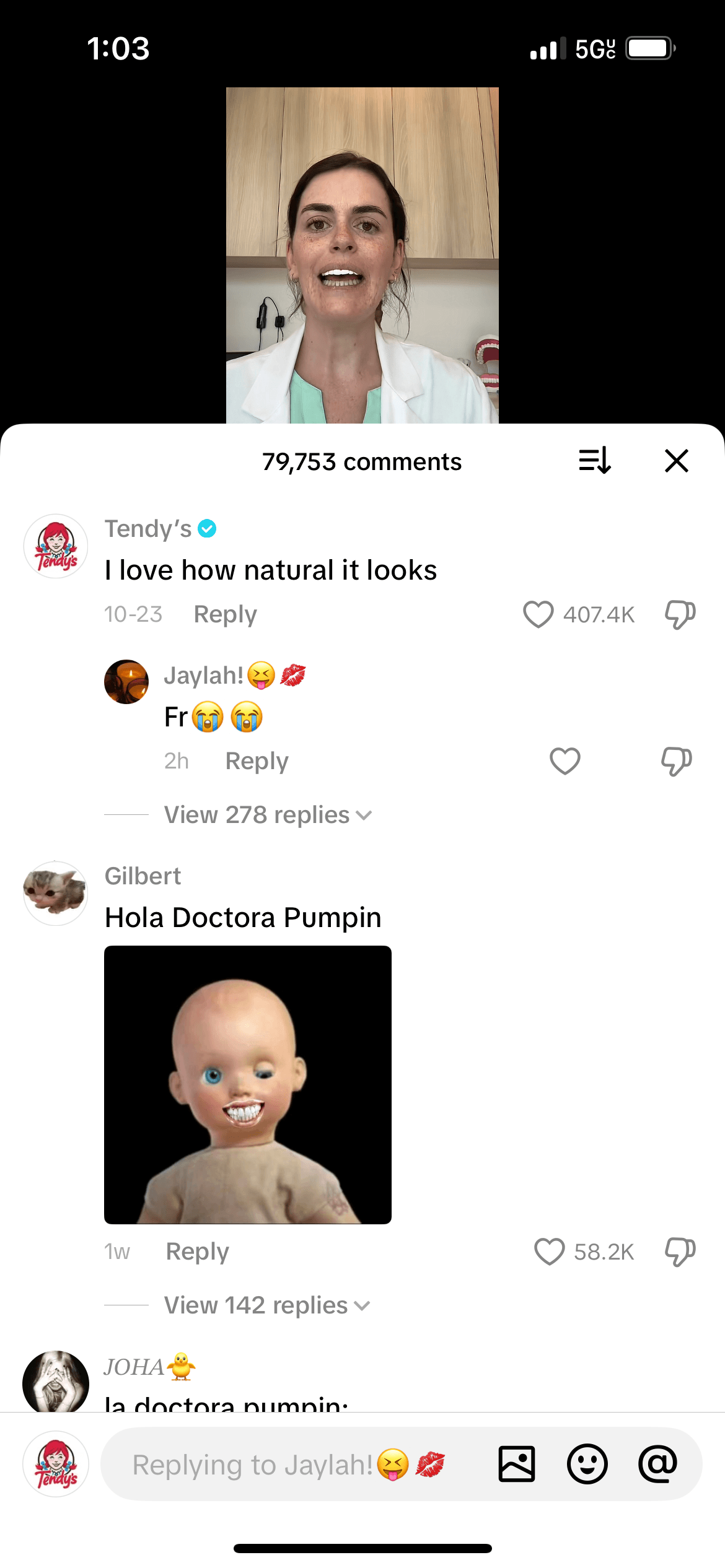Reply to Gilbert's comment
This screenshot has width=725, height=1568.
[197, 1252]
